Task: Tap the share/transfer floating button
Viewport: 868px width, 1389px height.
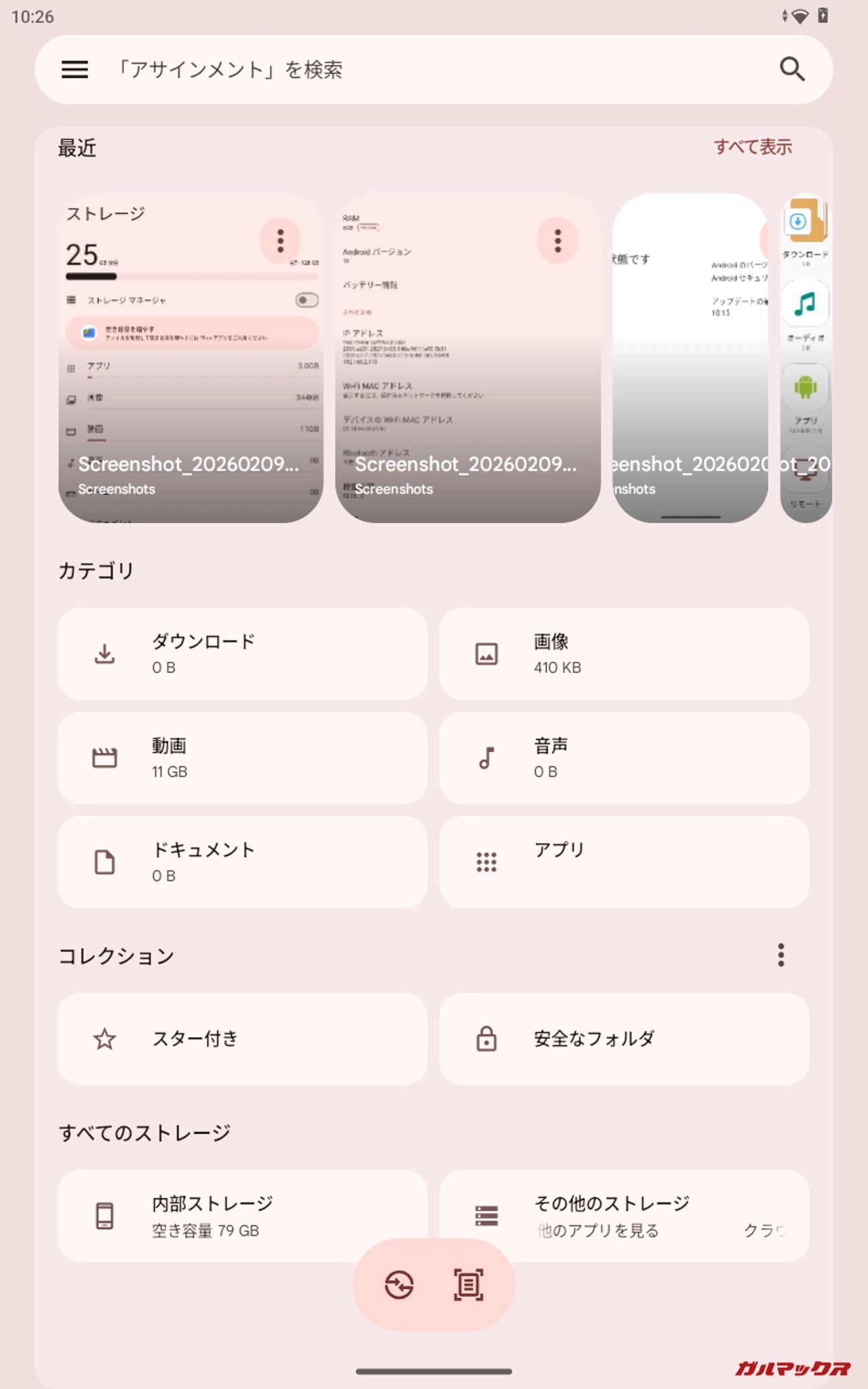Action: point(399,1285)
